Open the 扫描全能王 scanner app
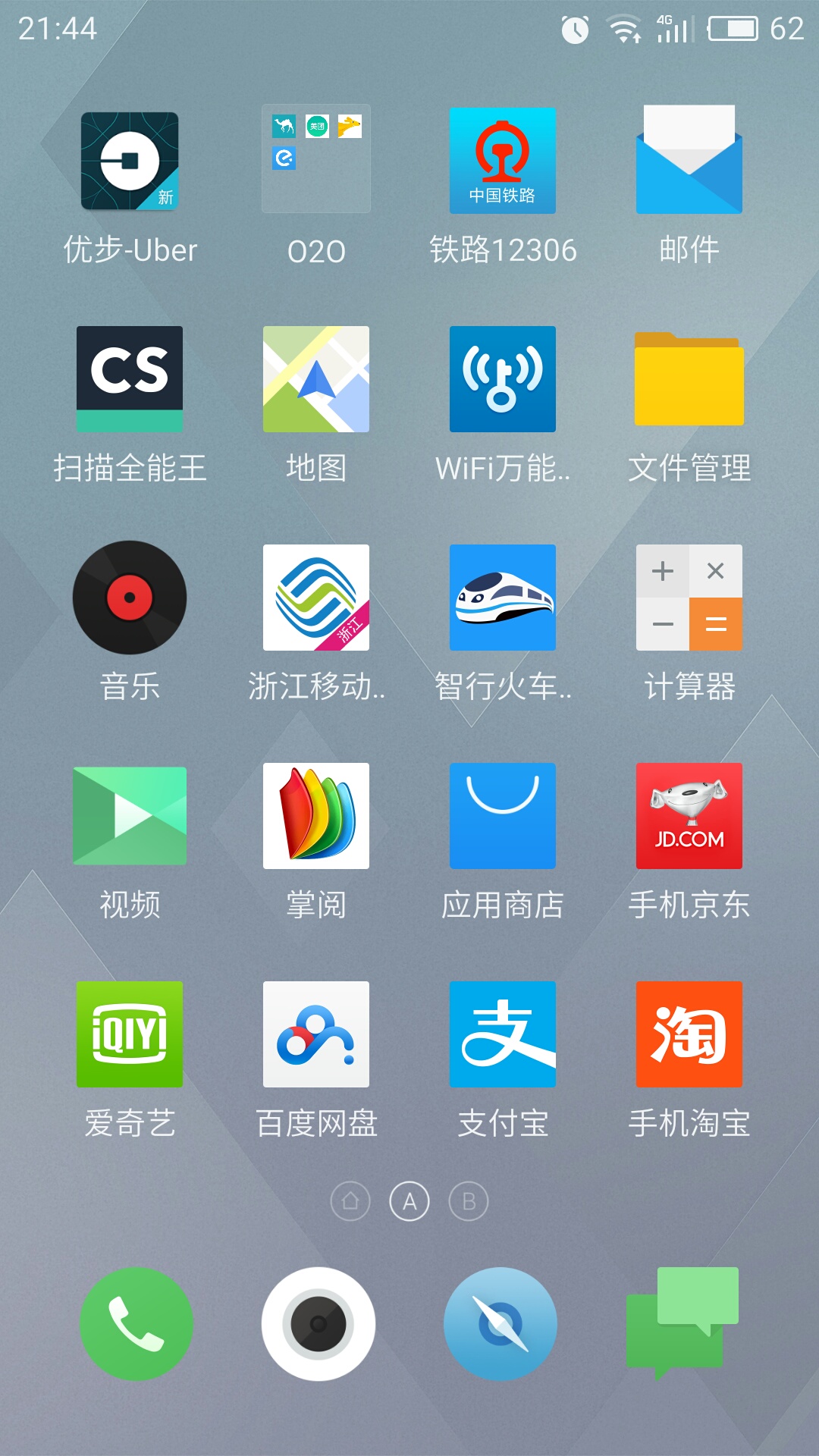Viewport: 819px width, 1456px height. (x=129, y=378)
